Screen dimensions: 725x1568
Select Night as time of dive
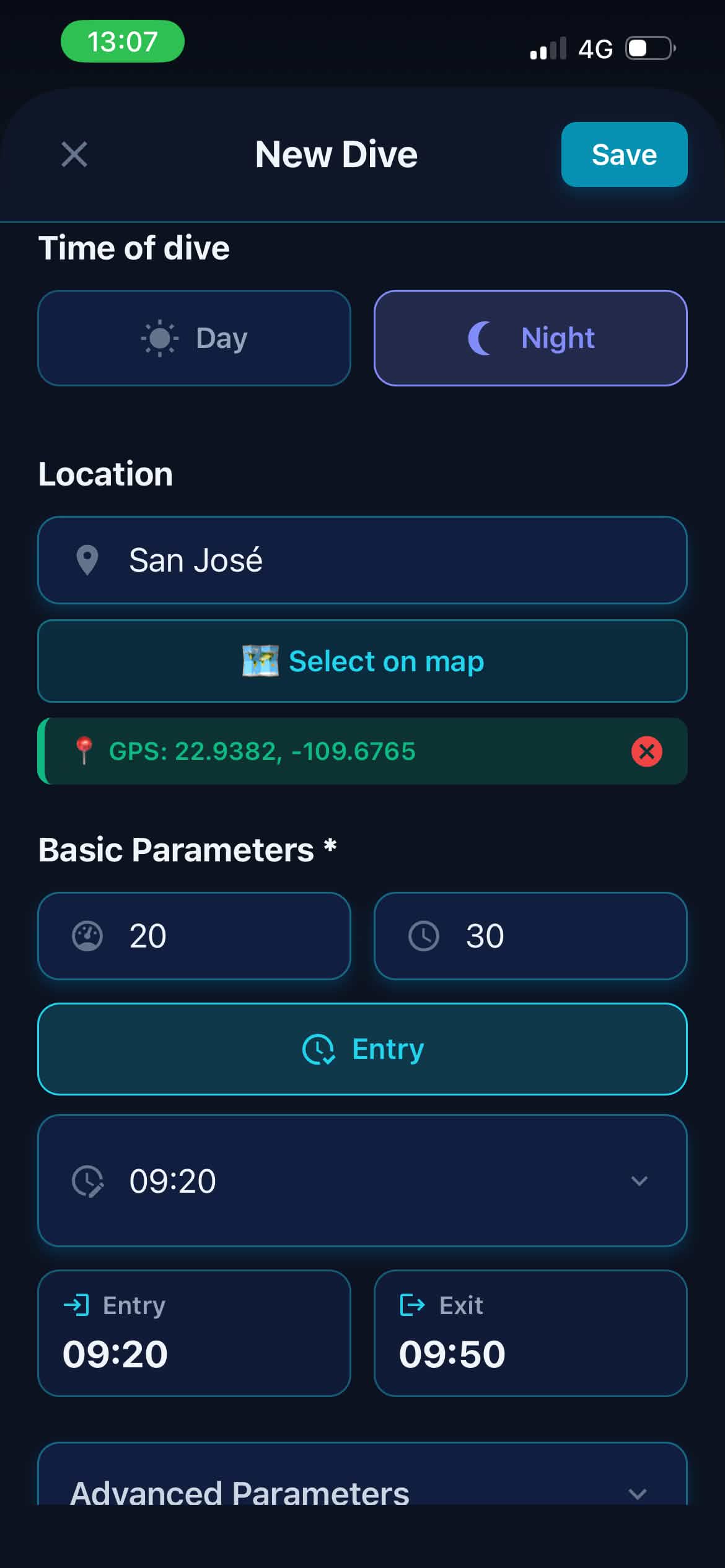(x=530, y=338)
